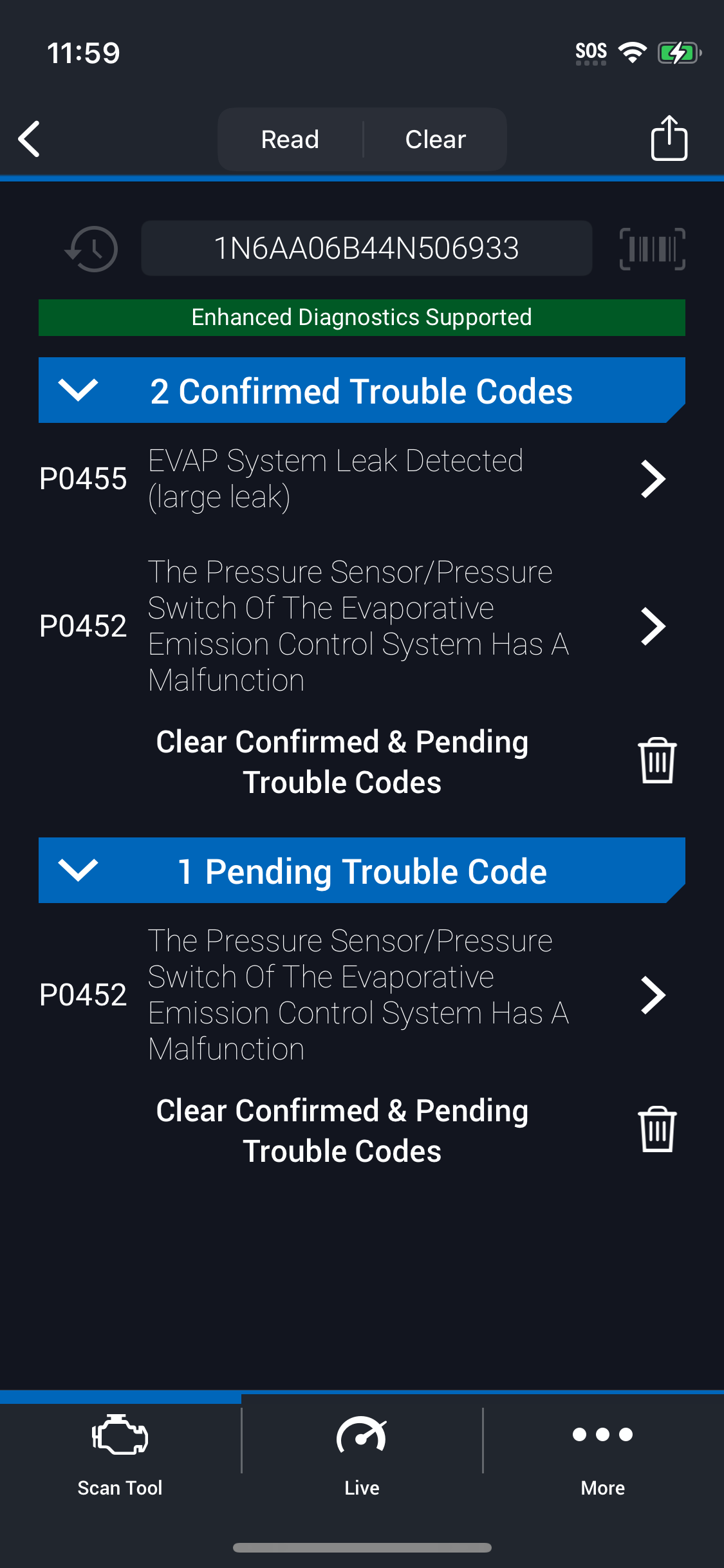Select the Clear segment
The image size is (724, 1568).
coord(435,139)
